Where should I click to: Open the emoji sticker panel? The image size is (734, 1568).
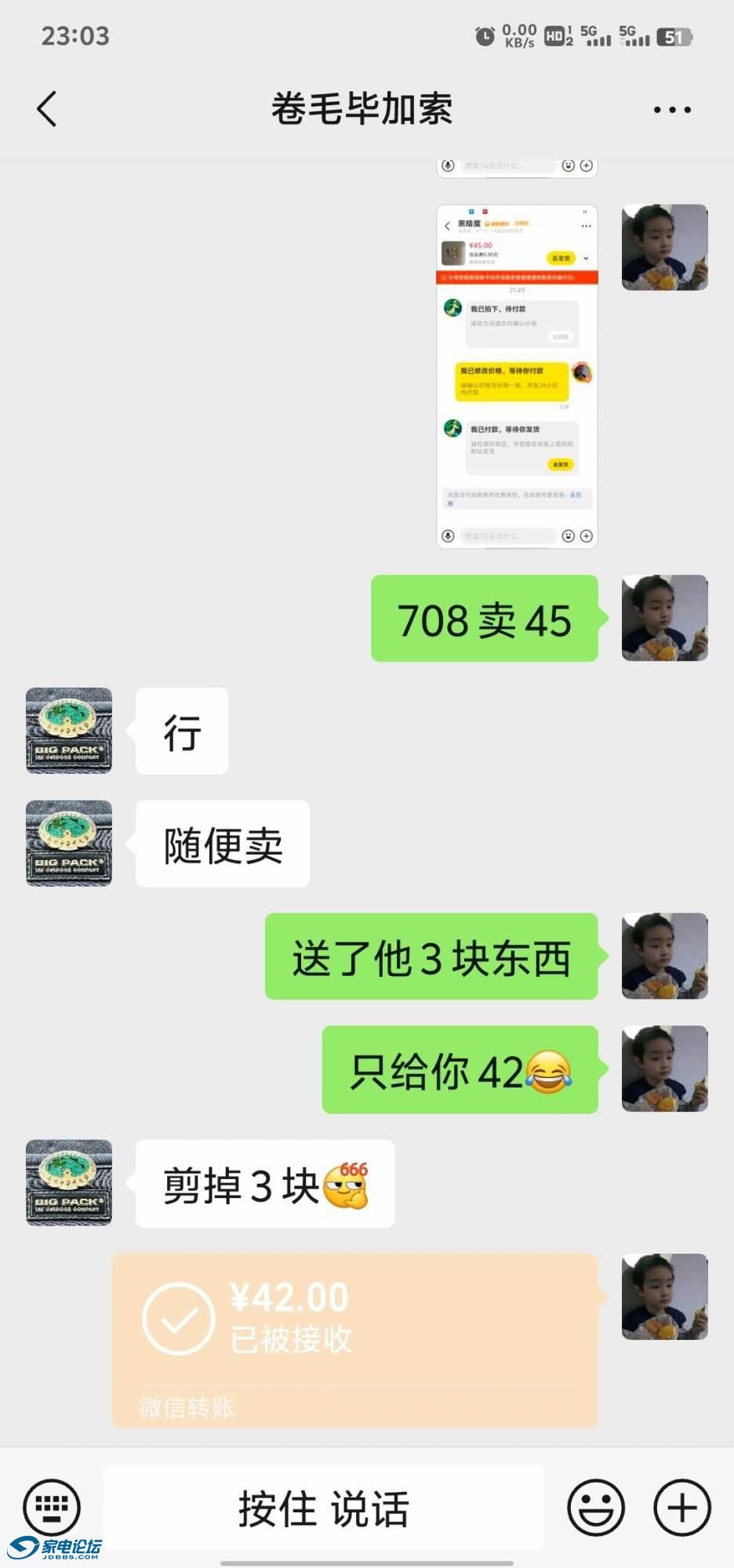point(596,1507)
